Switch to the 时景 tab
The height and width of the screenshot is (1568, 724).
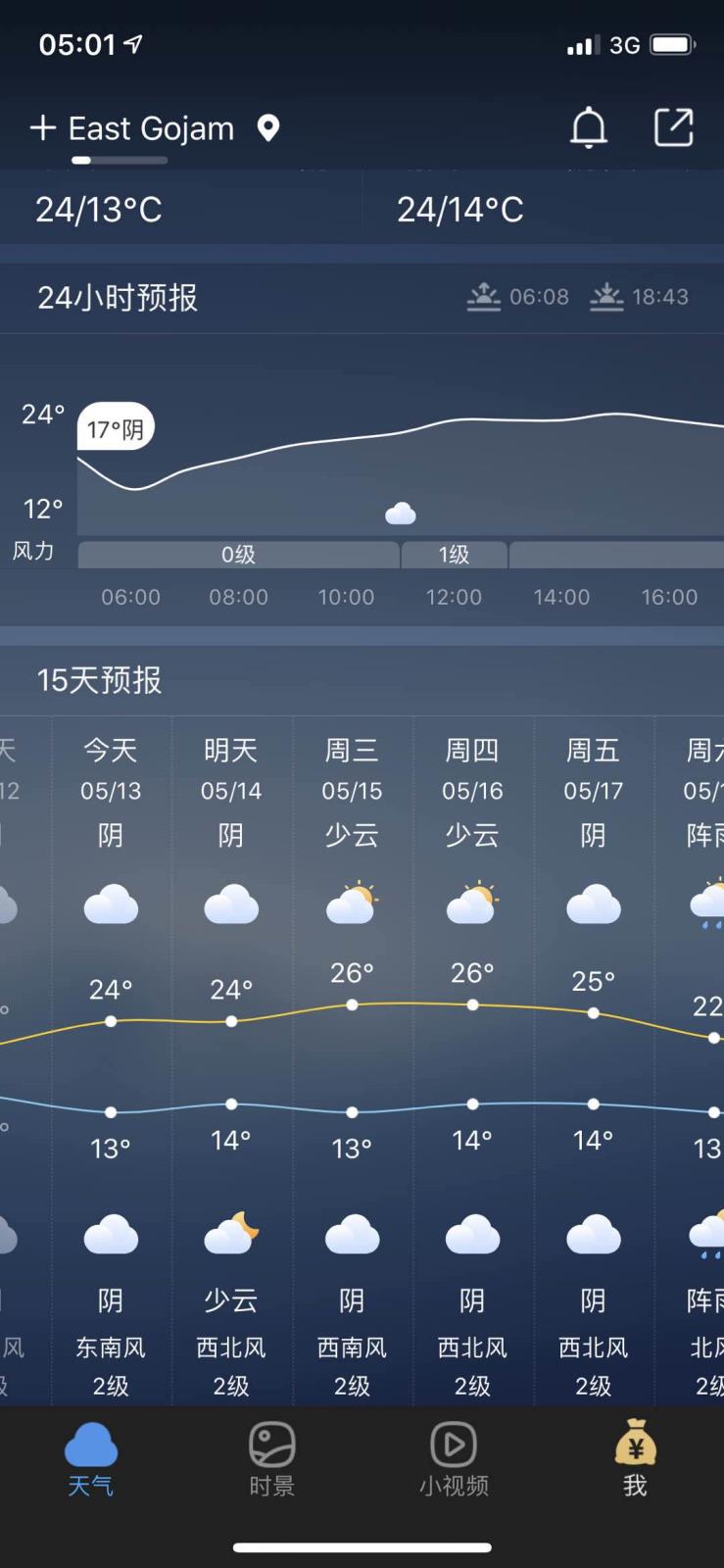coord(271,1458)
